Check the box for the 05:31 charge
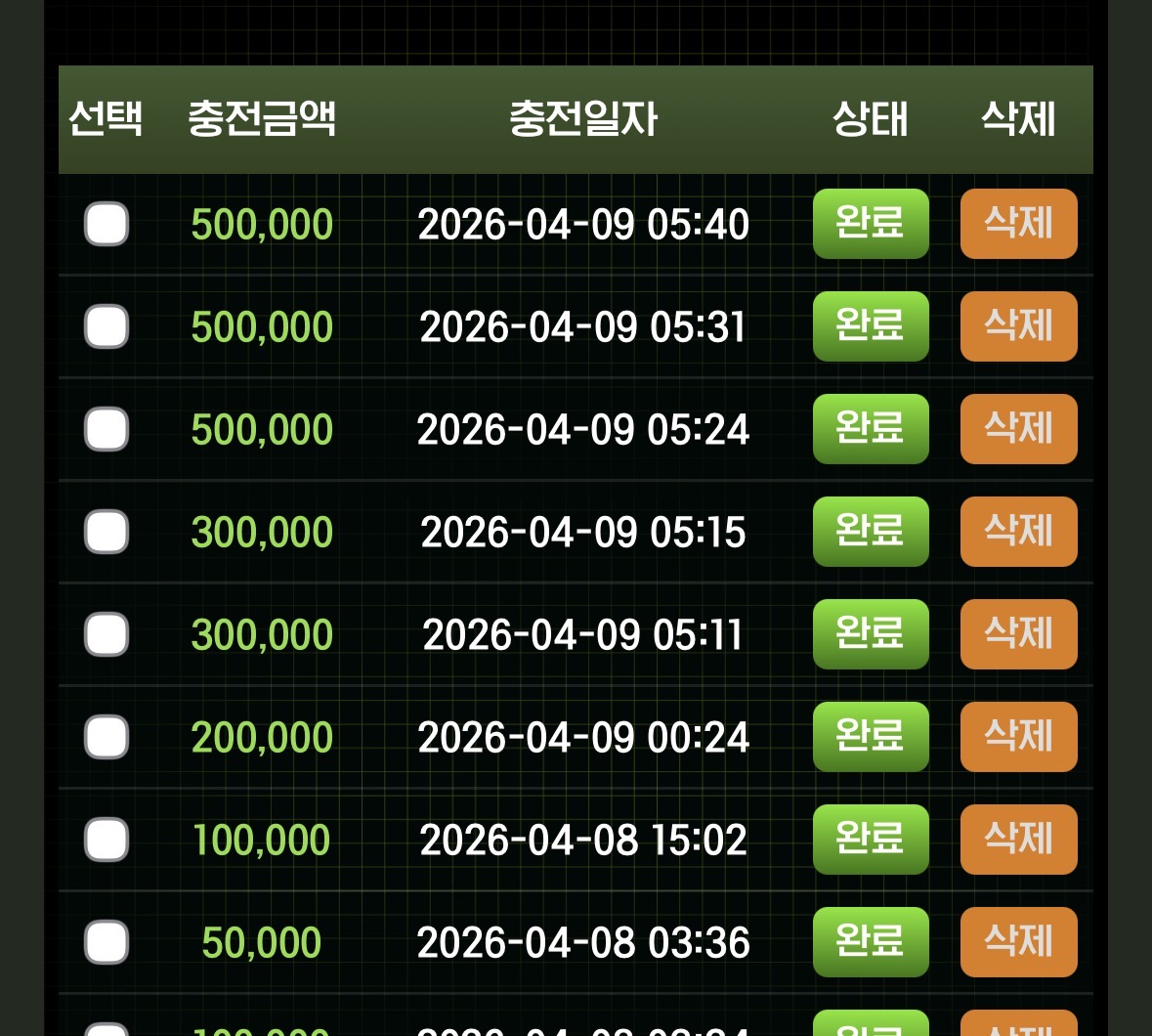The width and height of the screenshot is (1152, 1036). click(x=107, y=326)
